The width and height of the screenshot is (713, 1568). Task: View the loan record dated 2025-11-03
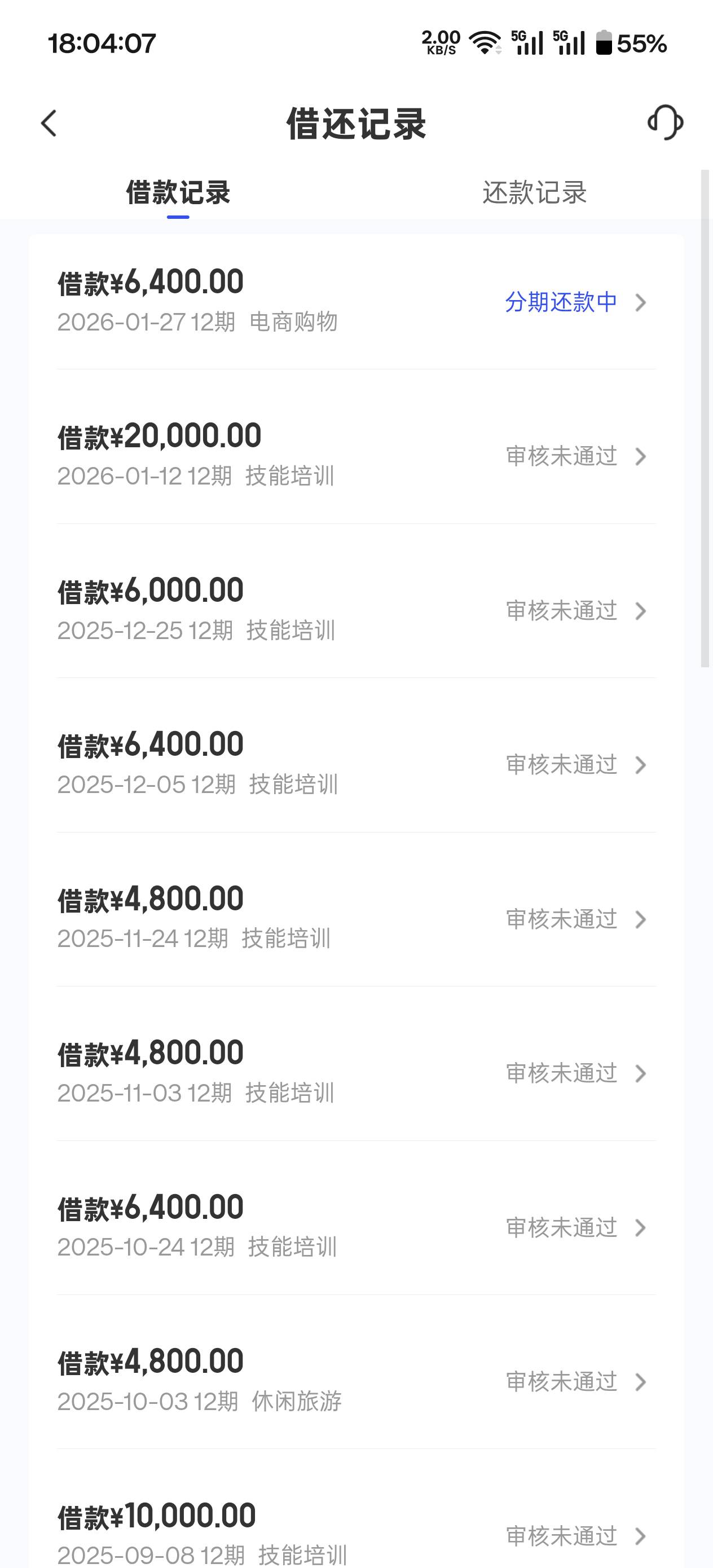click(x=356, y=1073)
